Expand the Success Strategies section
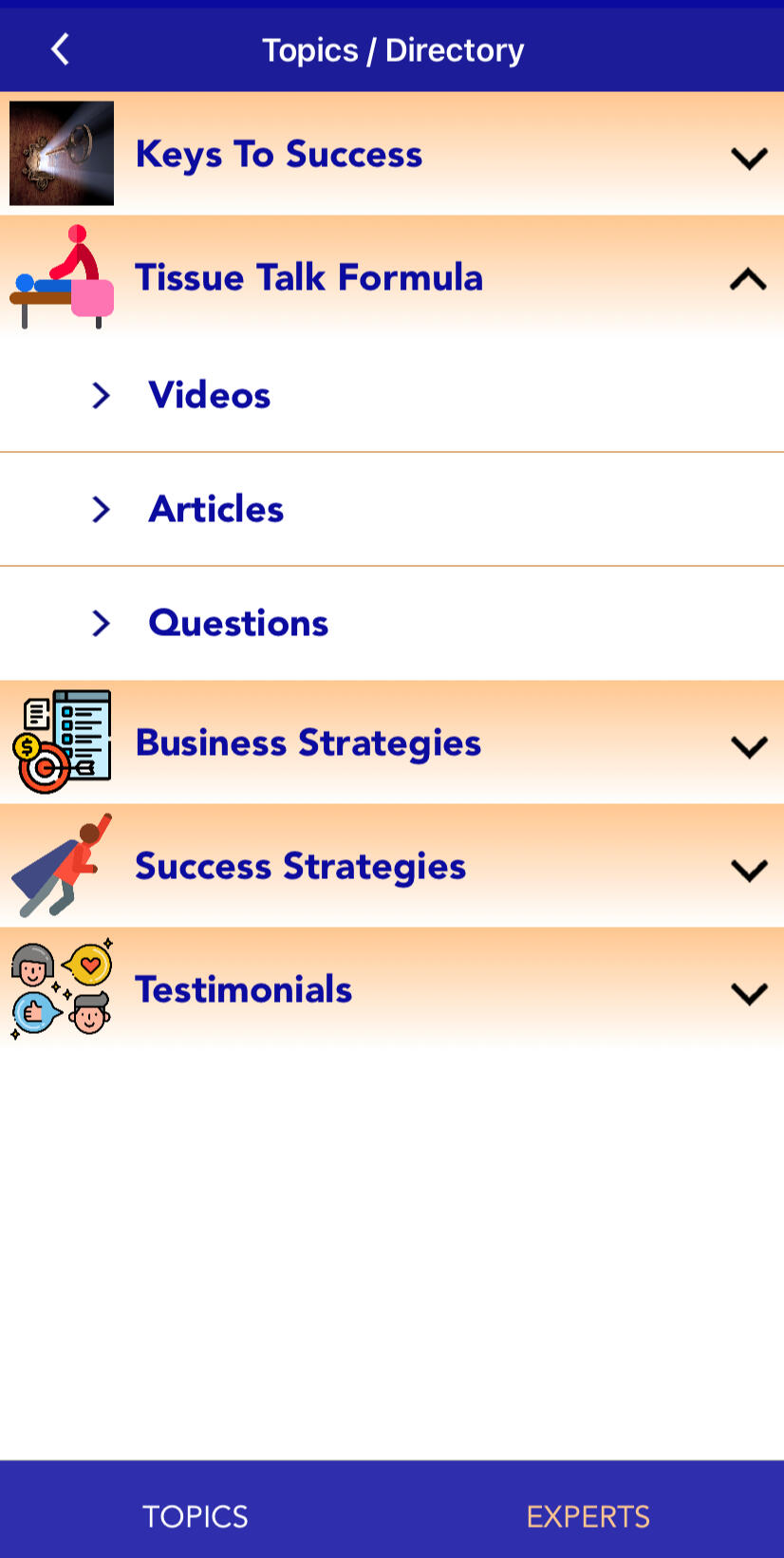This screenshot has width=784, height=1558. click(x=748, y=870)
